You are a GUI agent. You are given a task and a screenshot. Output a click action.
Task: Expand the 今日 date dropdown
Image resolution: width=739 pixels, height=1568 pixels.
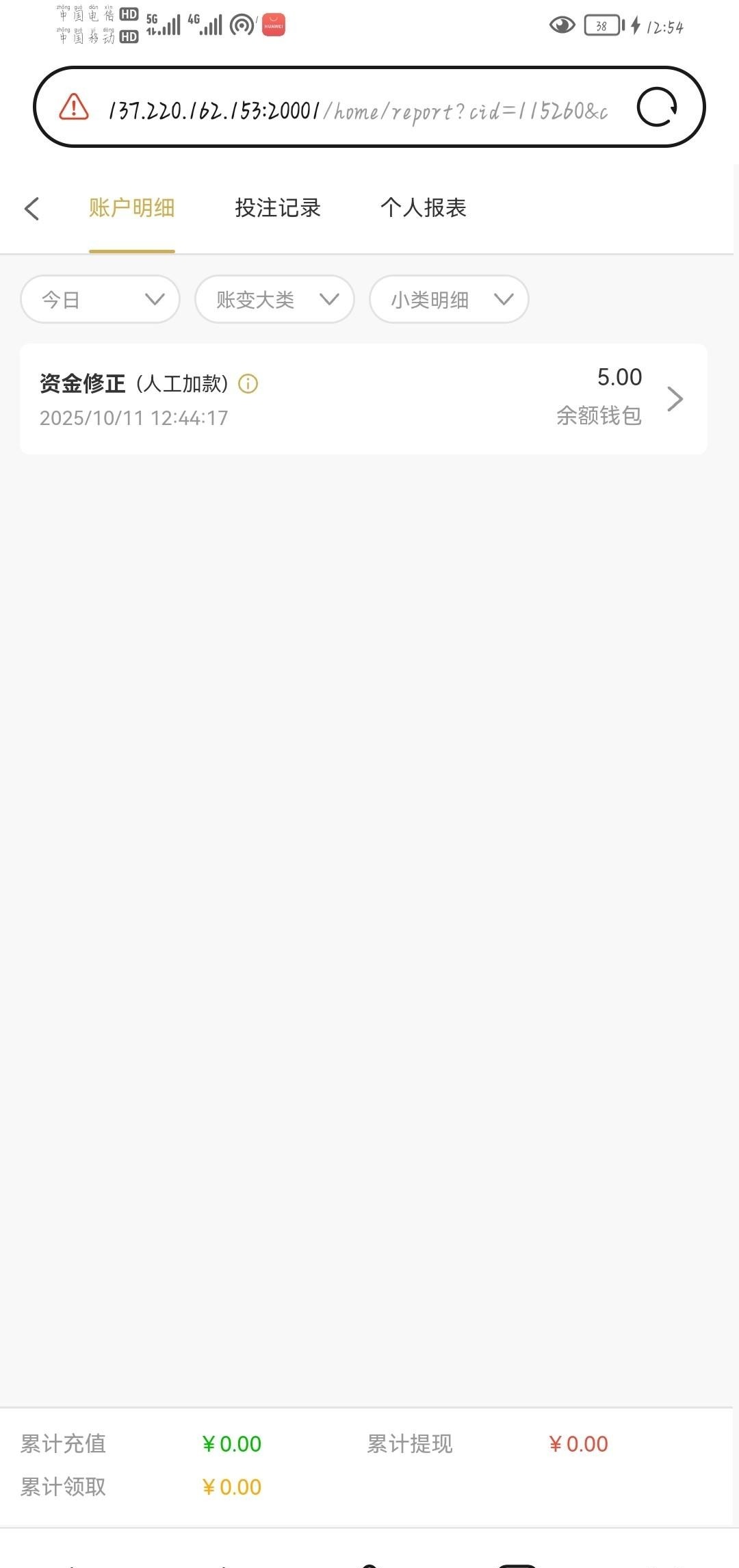click(101, 299)
